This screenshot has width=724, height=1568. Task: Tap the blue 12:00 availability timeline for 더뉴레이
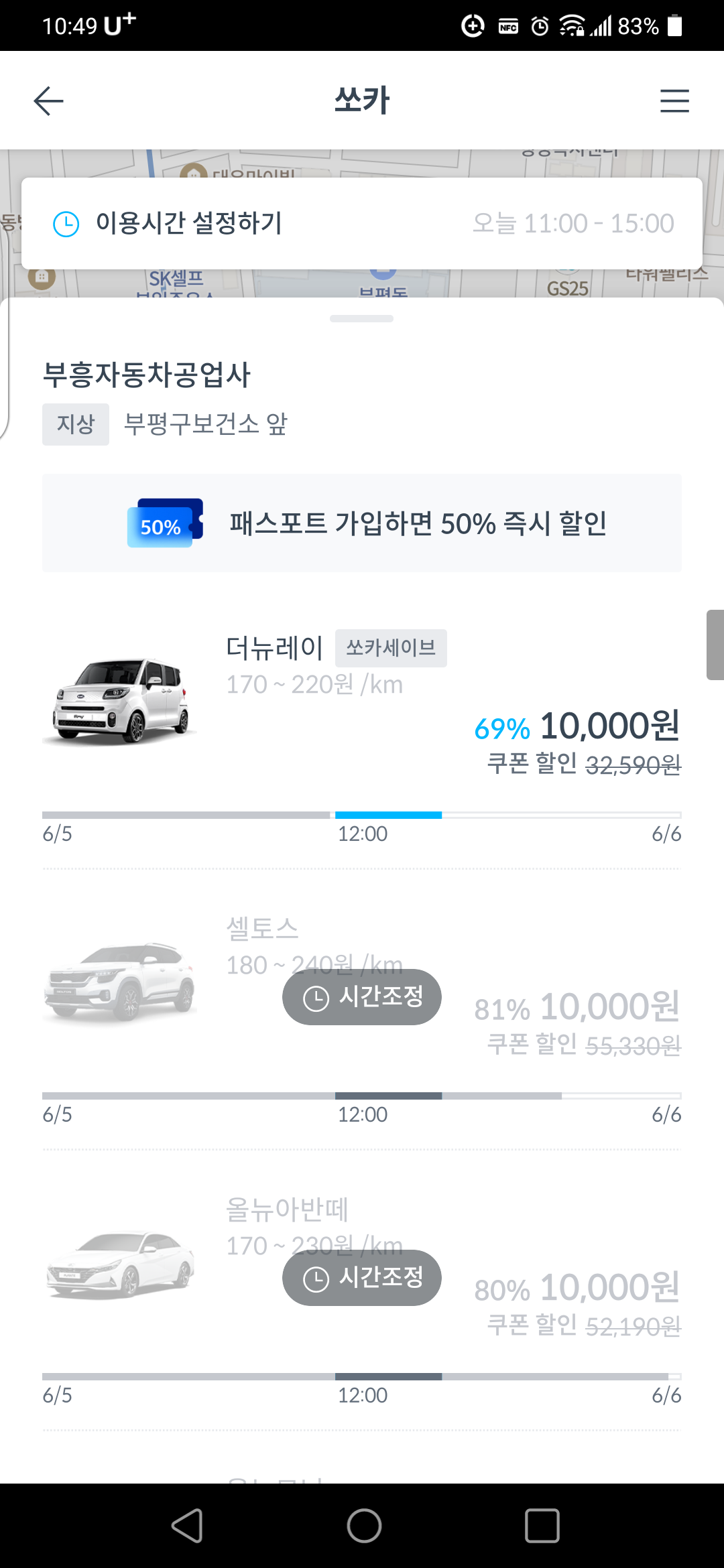(x=387, y=813)
